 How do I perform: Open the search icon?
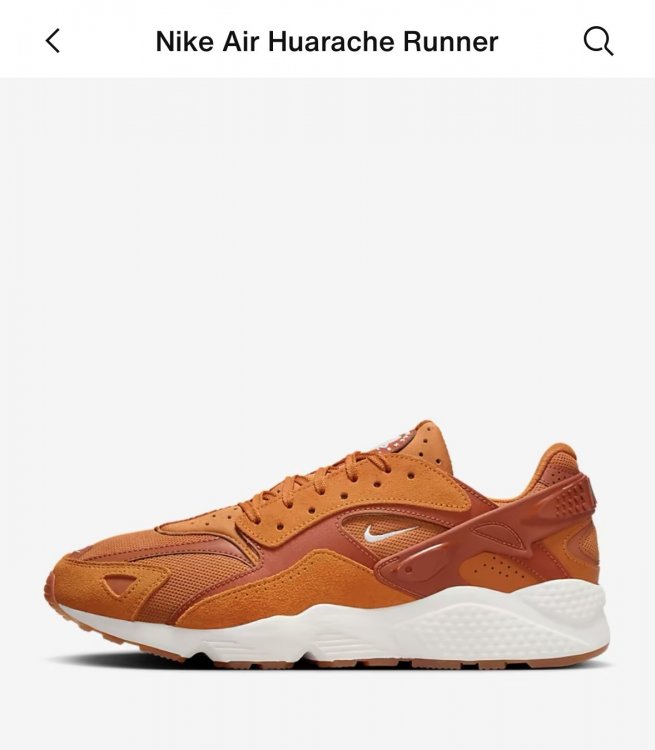click(x=598, y=41)
